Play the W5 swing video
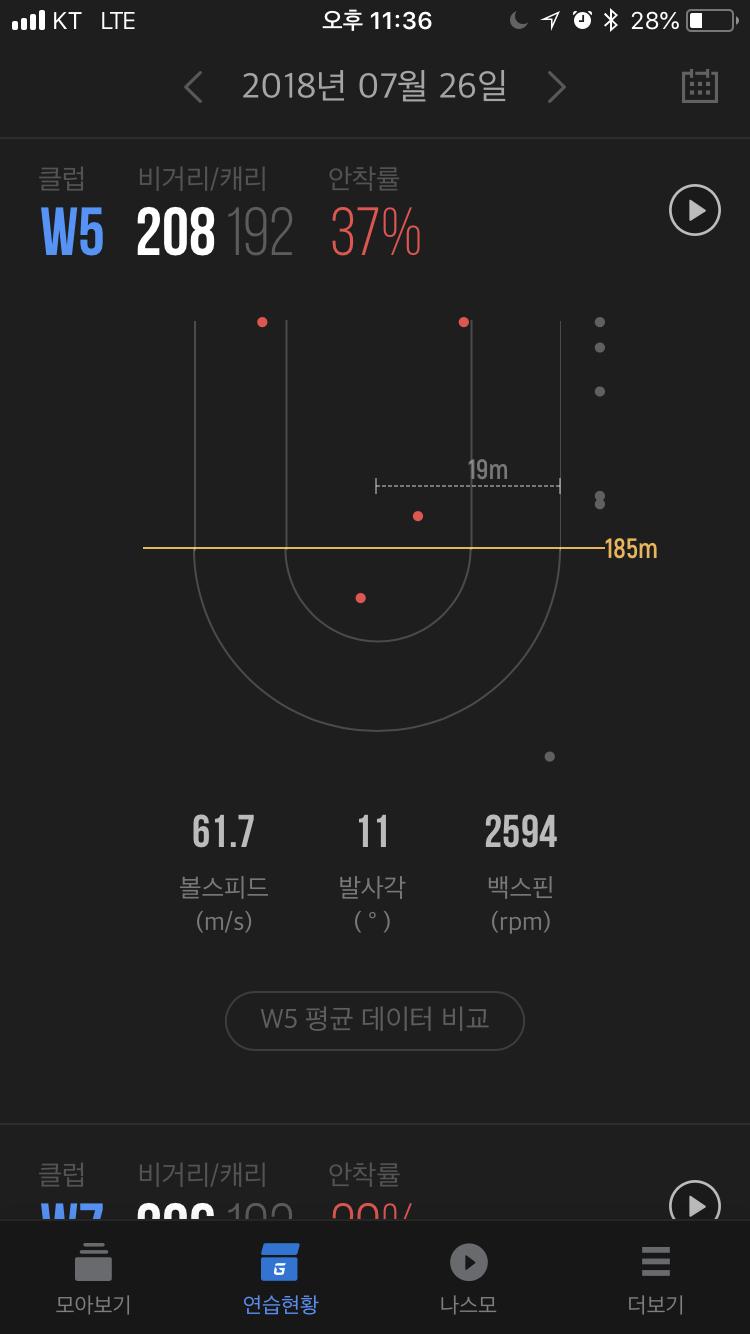Viewport: 750px width, 1334px height. [694, 211]
